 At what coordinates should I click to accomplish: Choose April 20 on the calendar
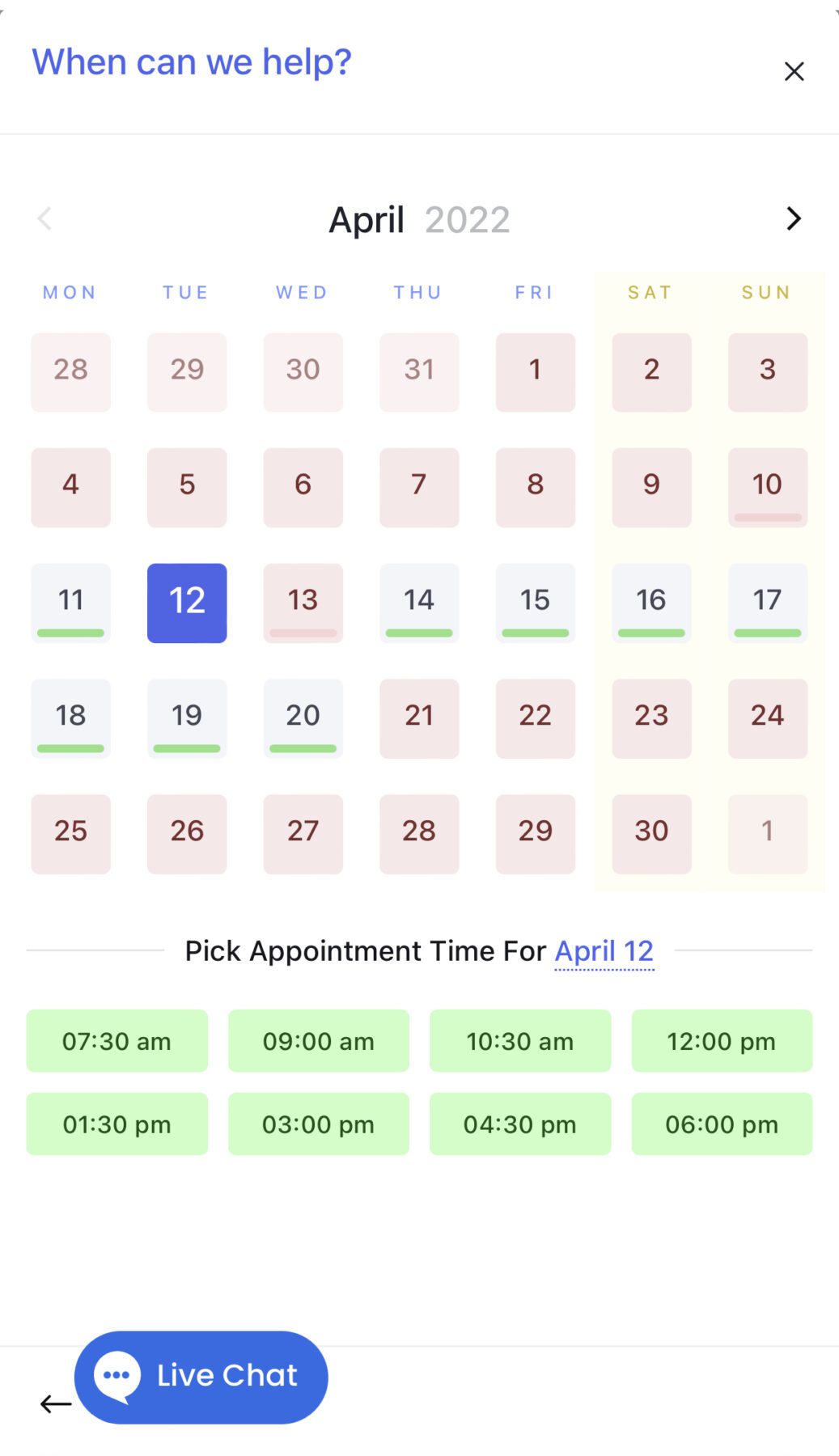pyautogui.click(x=303, y=719)
